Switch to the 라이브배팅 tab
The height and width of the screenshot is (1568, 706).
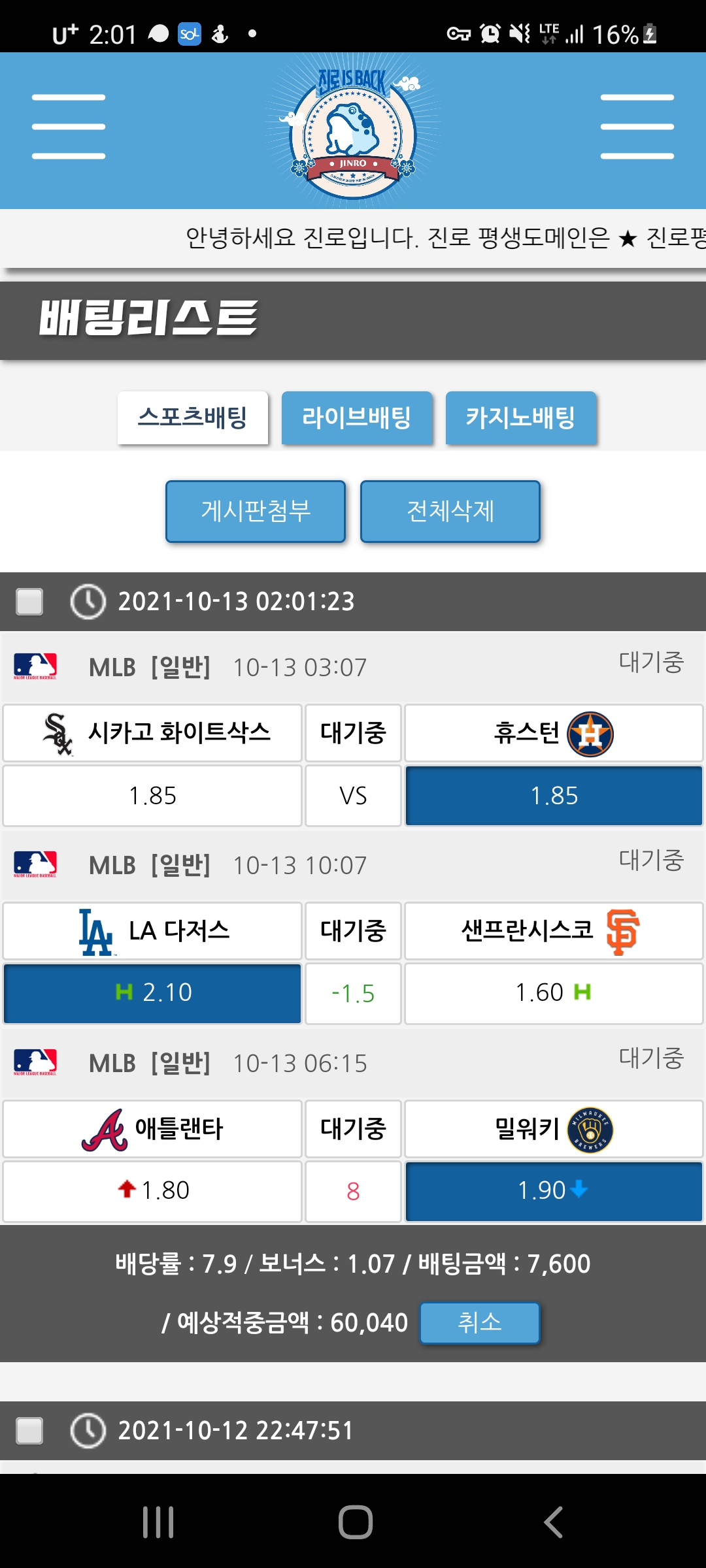357,417
